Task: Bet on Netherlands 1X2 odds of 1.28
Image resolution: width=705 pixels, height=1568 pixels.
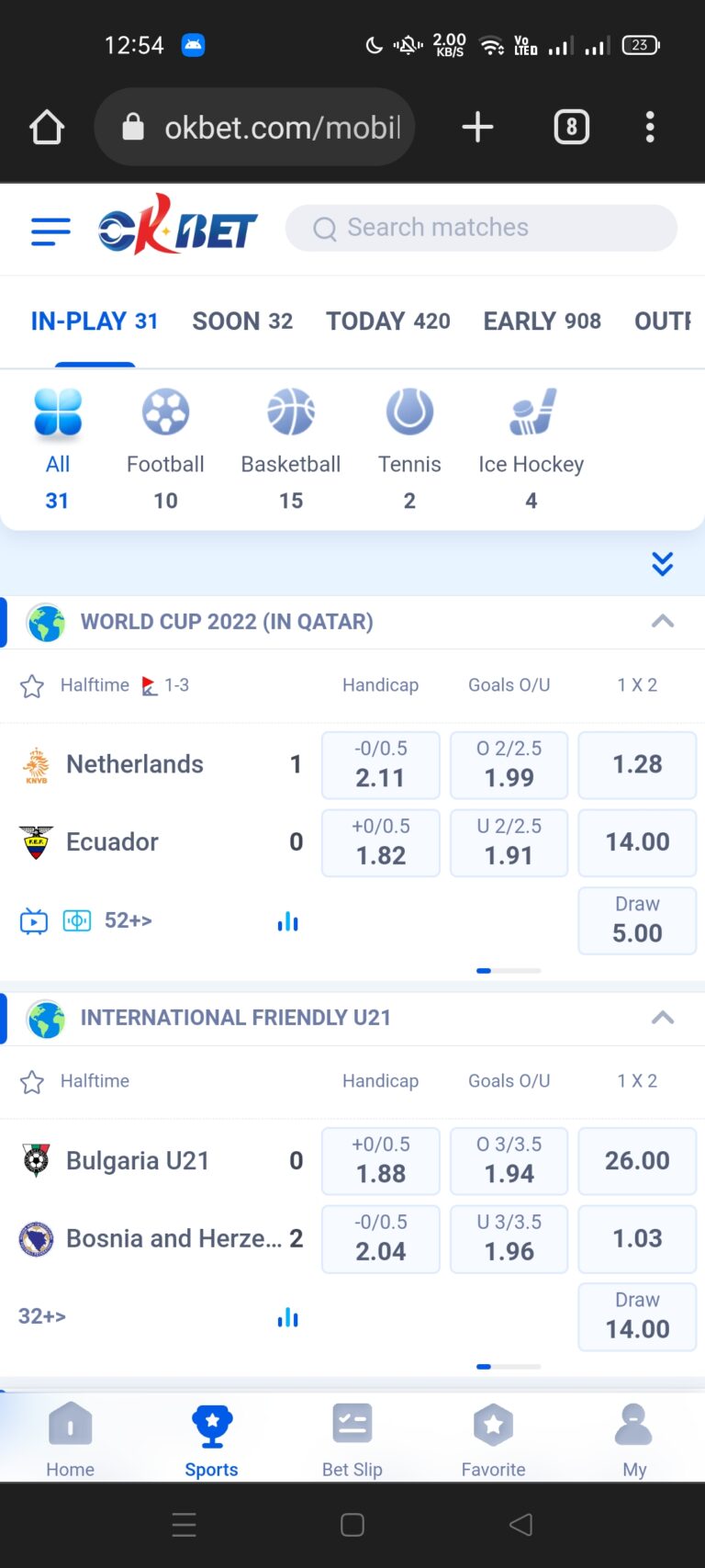Action: [x=637, y=764]
